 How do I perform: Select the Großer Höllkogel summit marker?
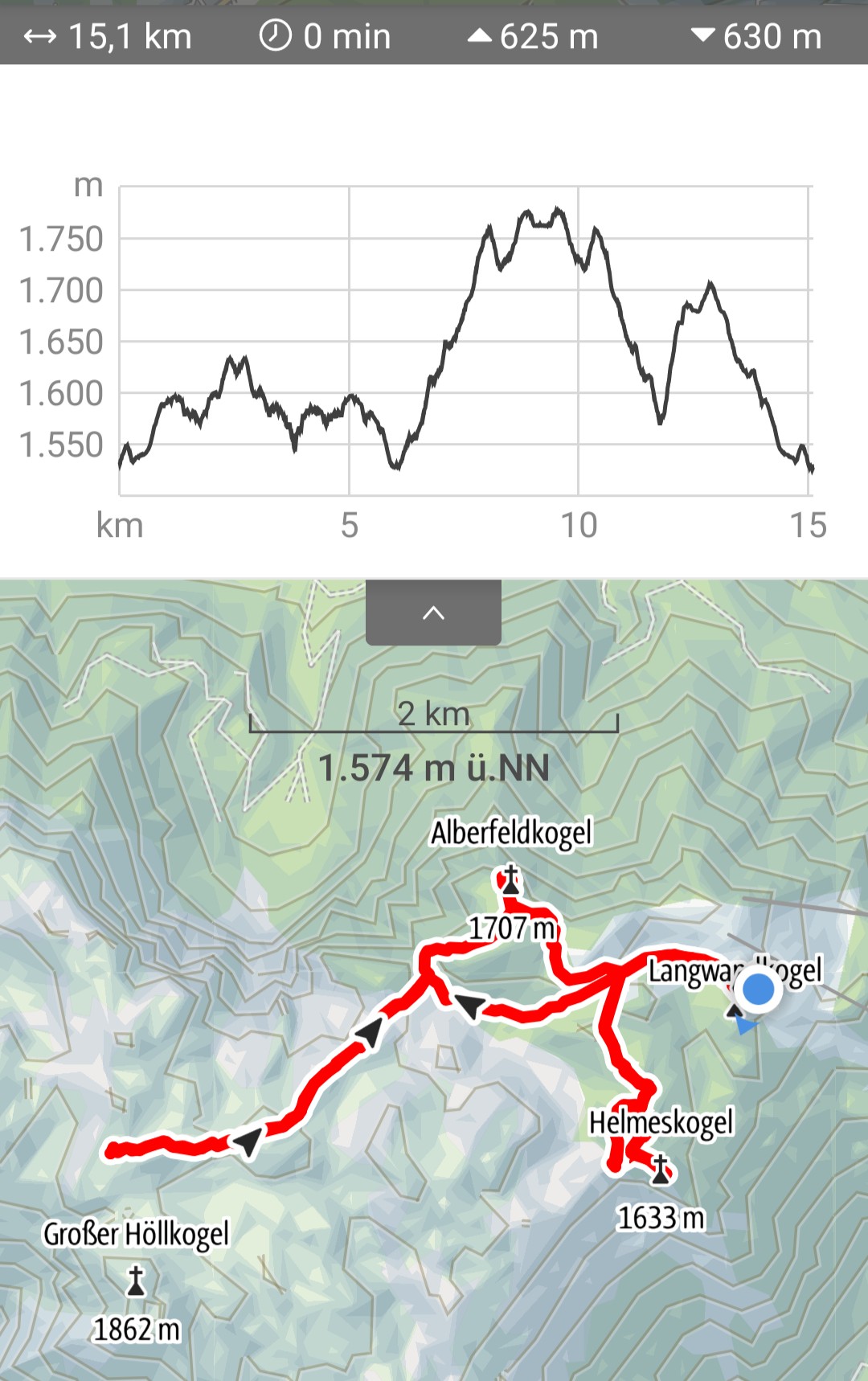pyautogui.click(x=136, y=1281)
